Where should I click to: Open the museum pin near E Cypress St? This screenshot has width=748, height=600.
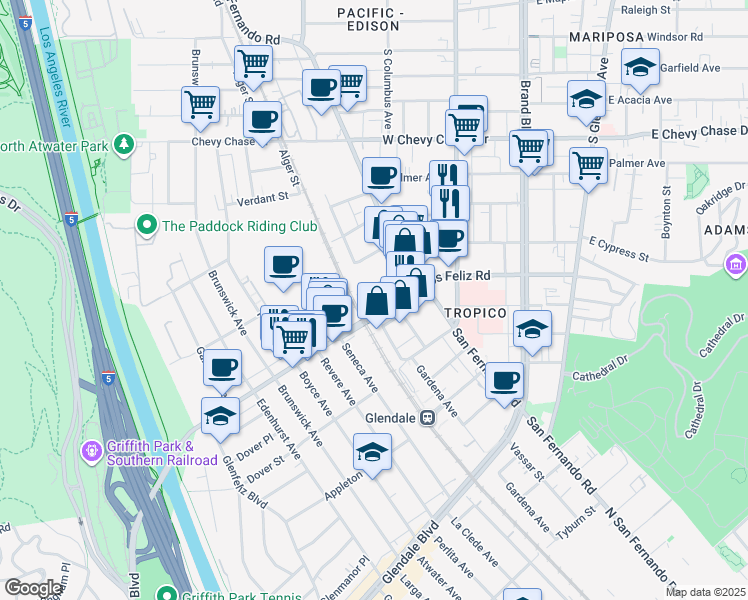pos(736,264)
